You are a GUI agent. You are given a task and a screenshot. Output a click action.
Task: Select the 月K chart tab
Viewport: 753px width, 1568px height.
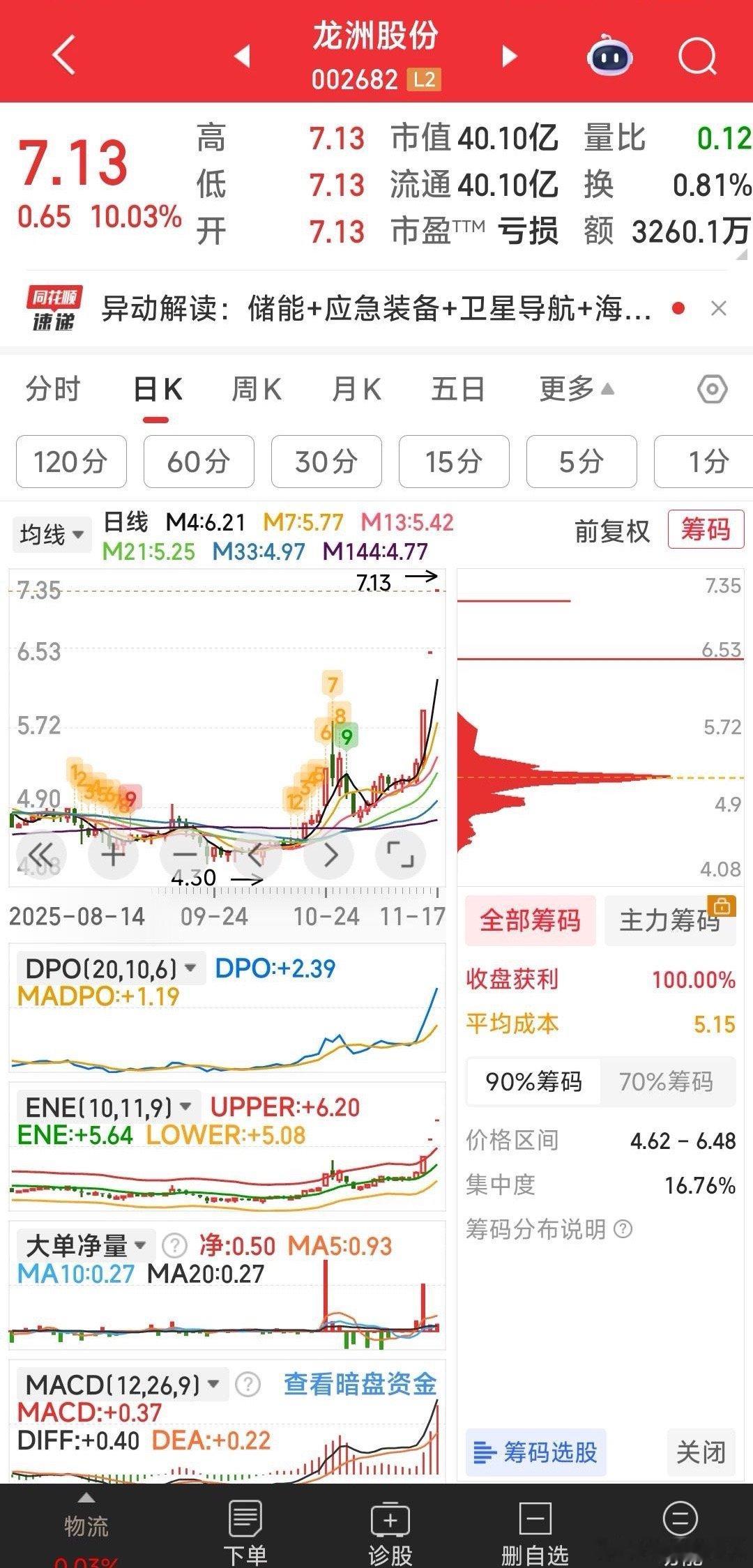pos(356,389)
